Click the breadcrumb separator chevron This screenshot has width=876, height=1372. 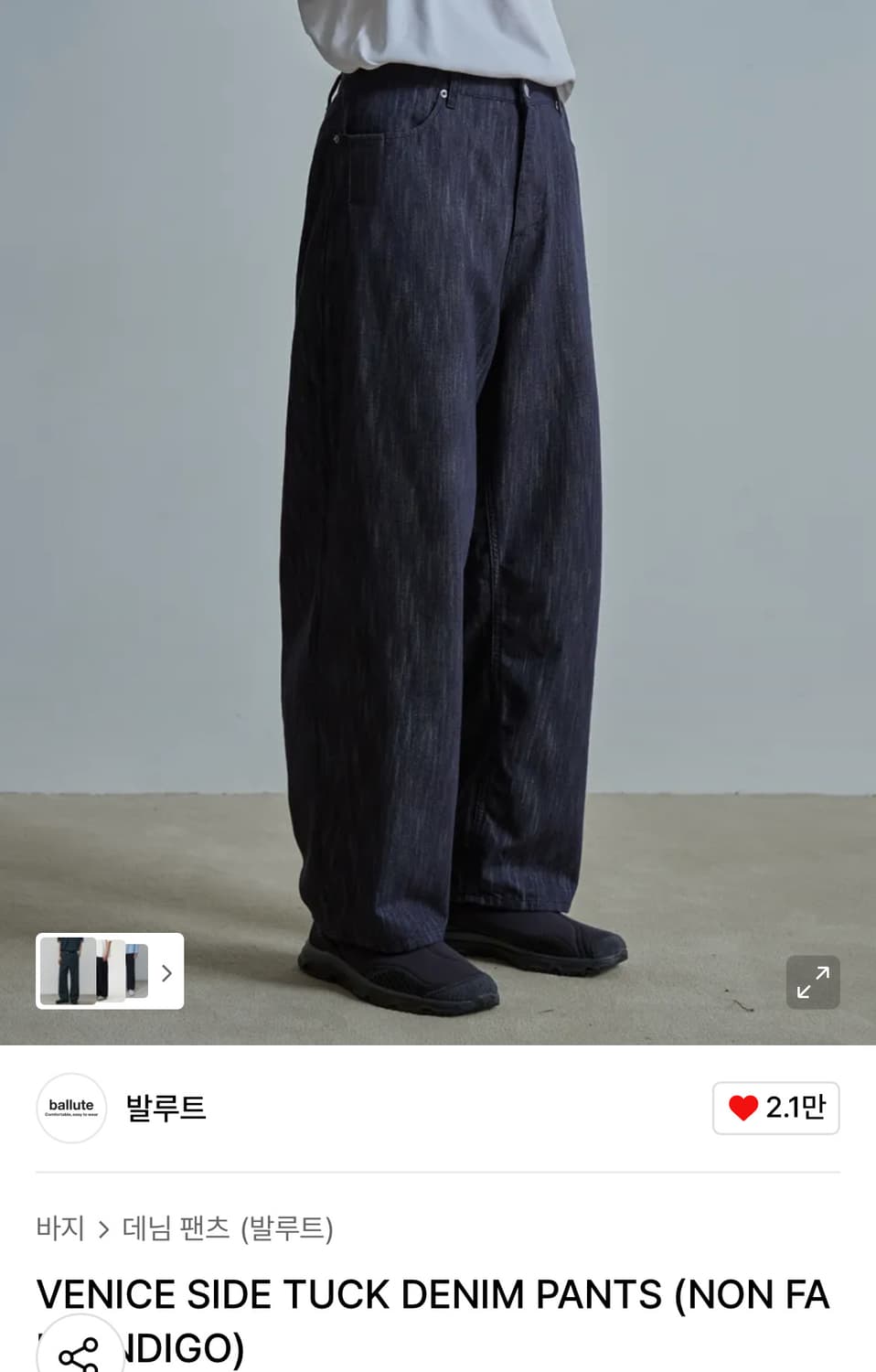(105, 1230)
